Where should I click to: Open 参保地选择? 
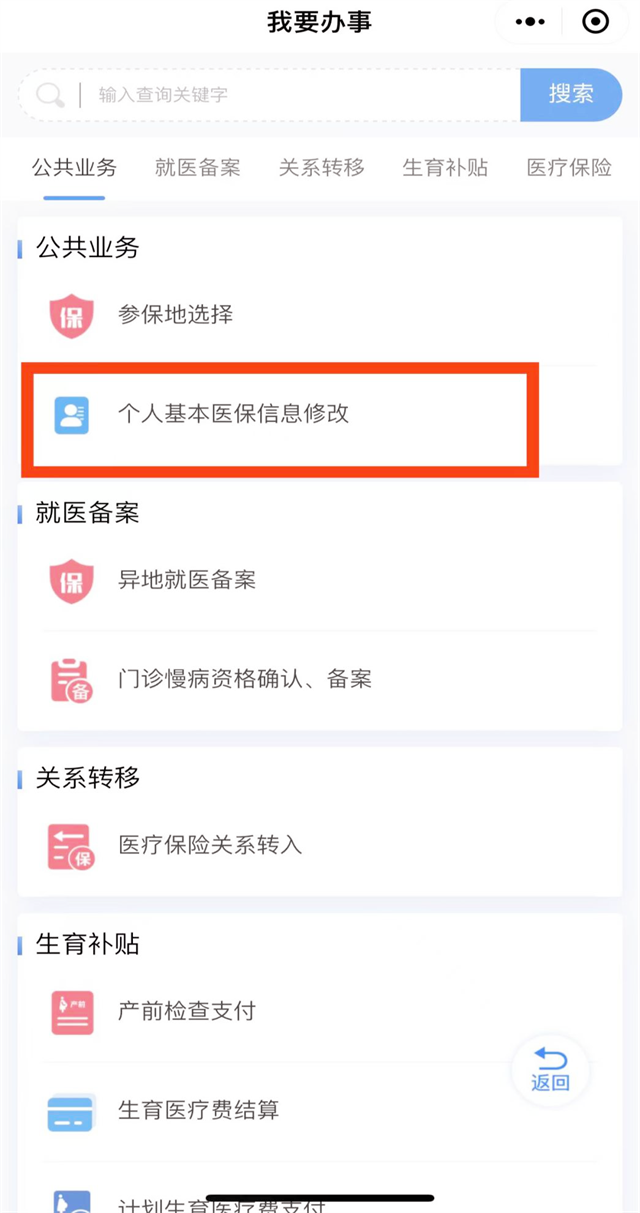pyautogui.click(x=320, y=315)
